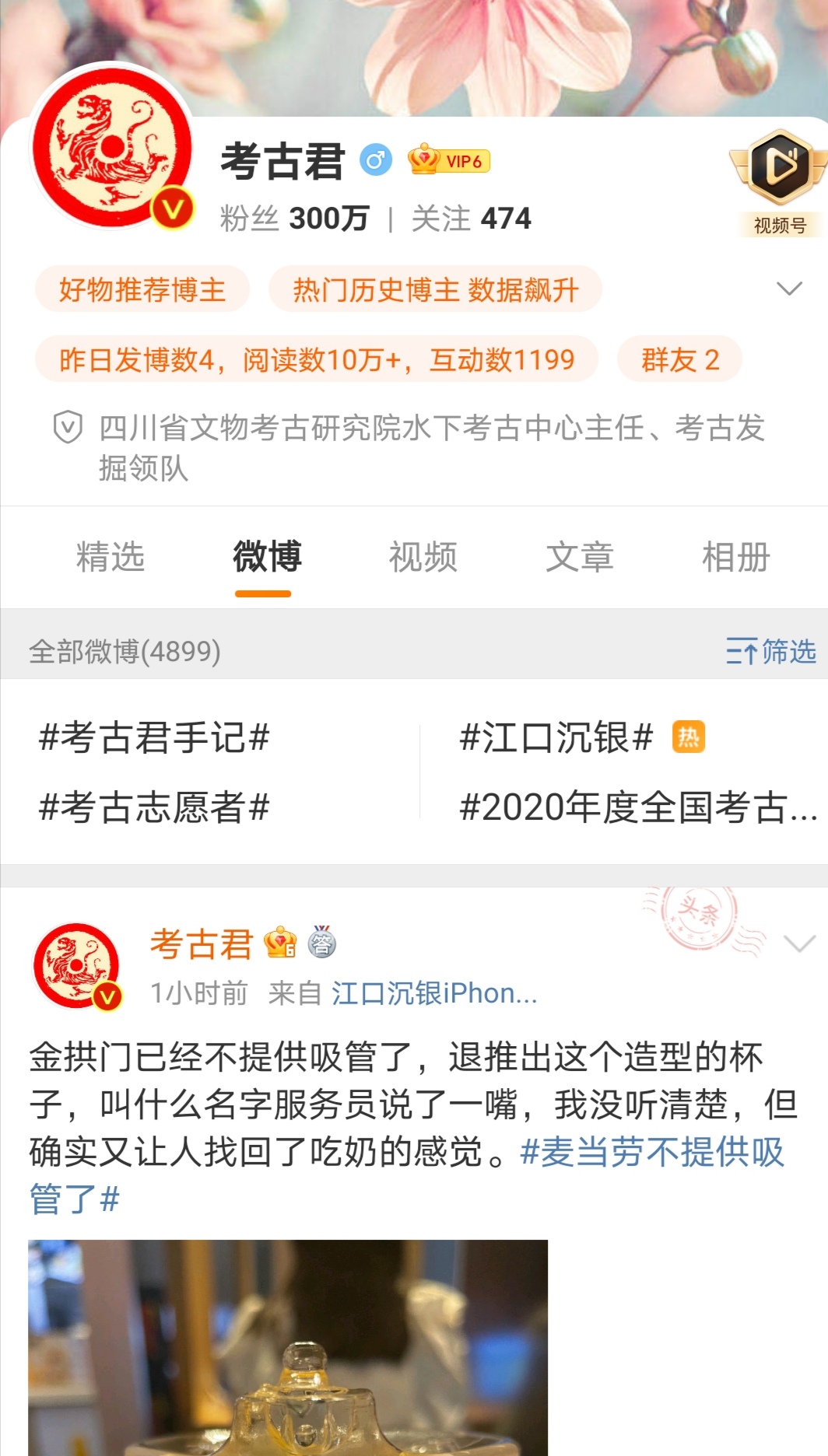828x1456 pixels.
Task: Tap the 好物推荐博主 tag chip
Action: (x=142, y=290)
